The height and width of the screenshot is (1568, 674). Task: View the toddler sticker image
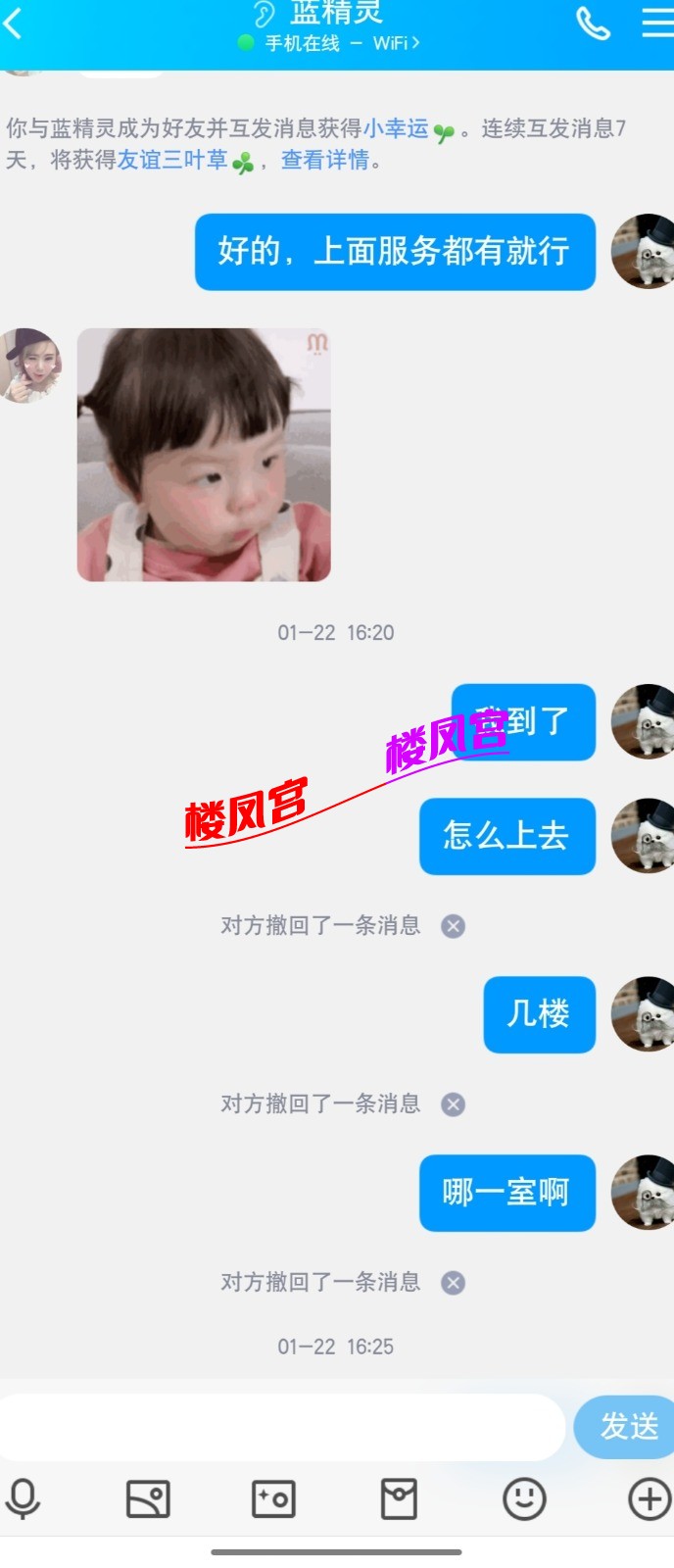(204, 455)
